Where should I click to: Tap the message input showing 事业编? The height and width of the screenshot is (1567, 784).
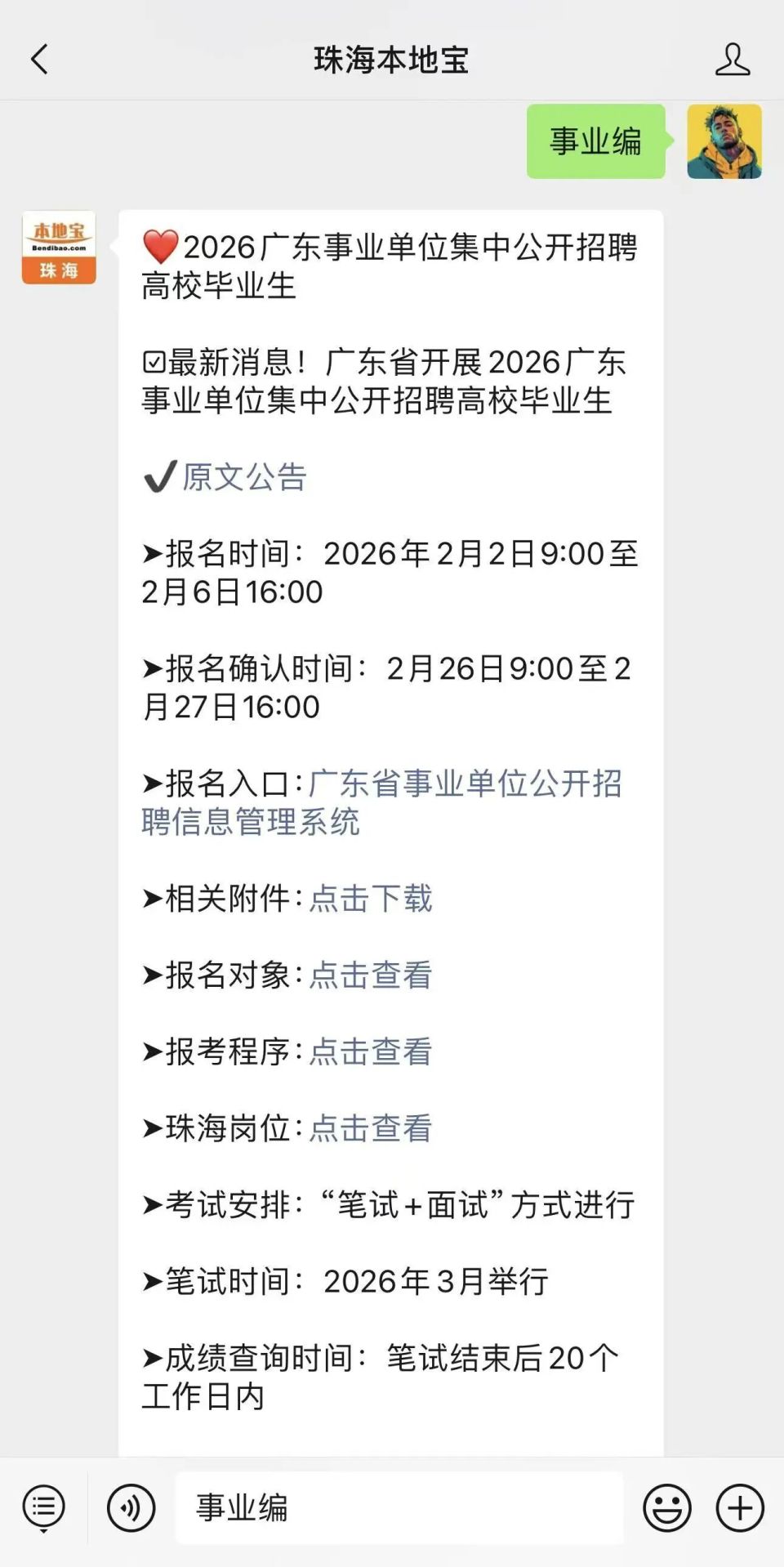tap(245, 1506)
